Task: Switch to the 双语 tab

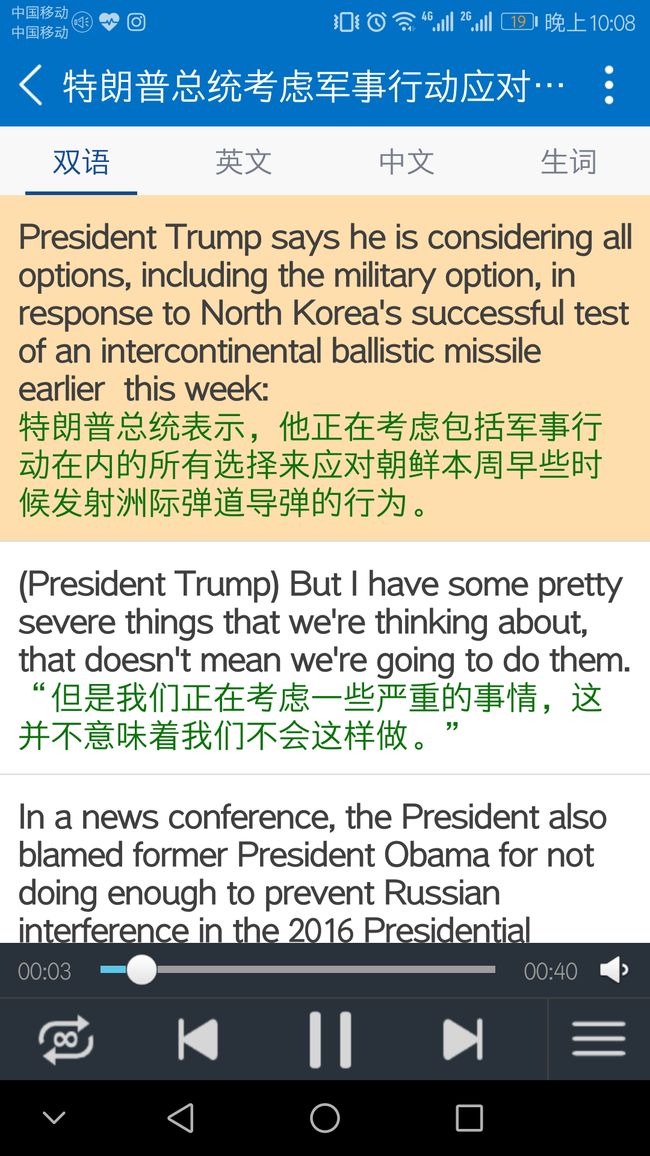Action: coord(81,161)
